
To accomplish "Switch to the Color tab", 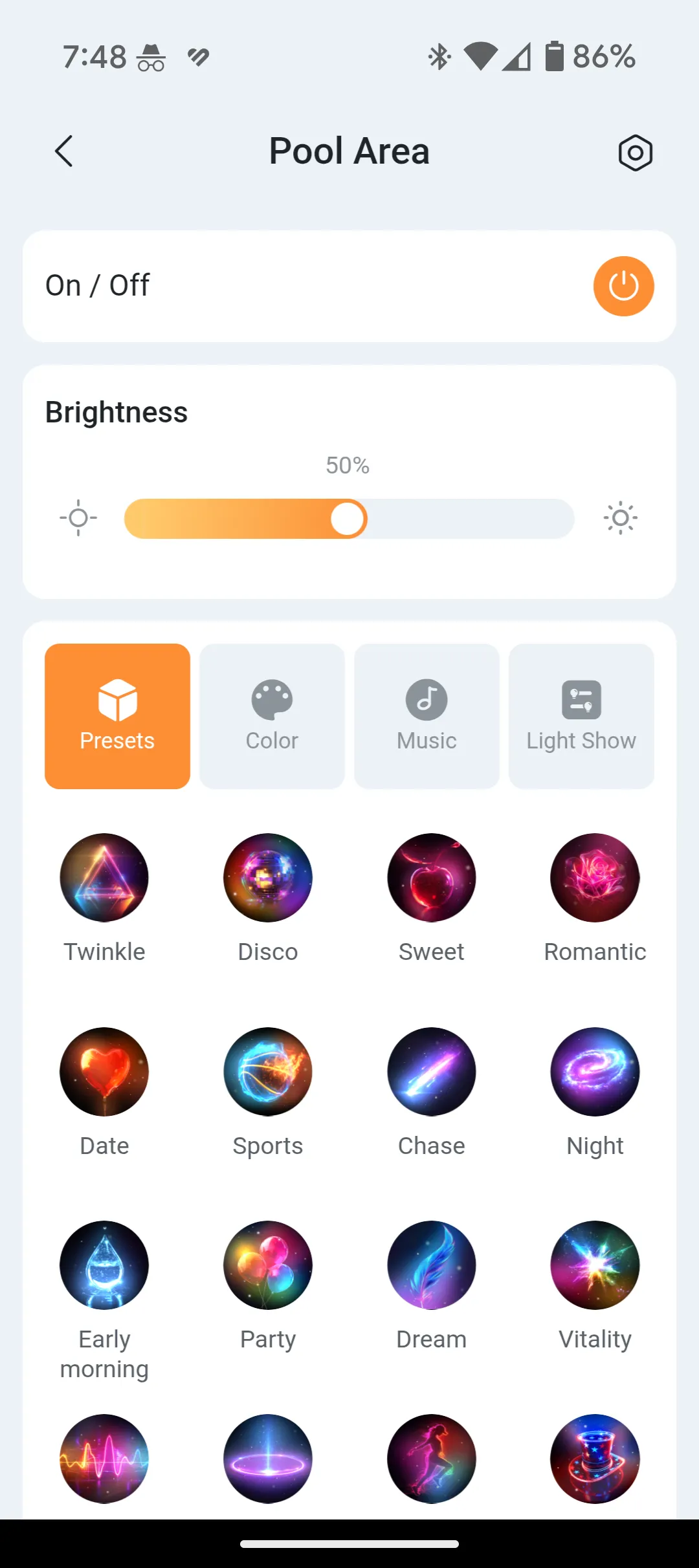I will pyautogui.click(x=272, y=716).
